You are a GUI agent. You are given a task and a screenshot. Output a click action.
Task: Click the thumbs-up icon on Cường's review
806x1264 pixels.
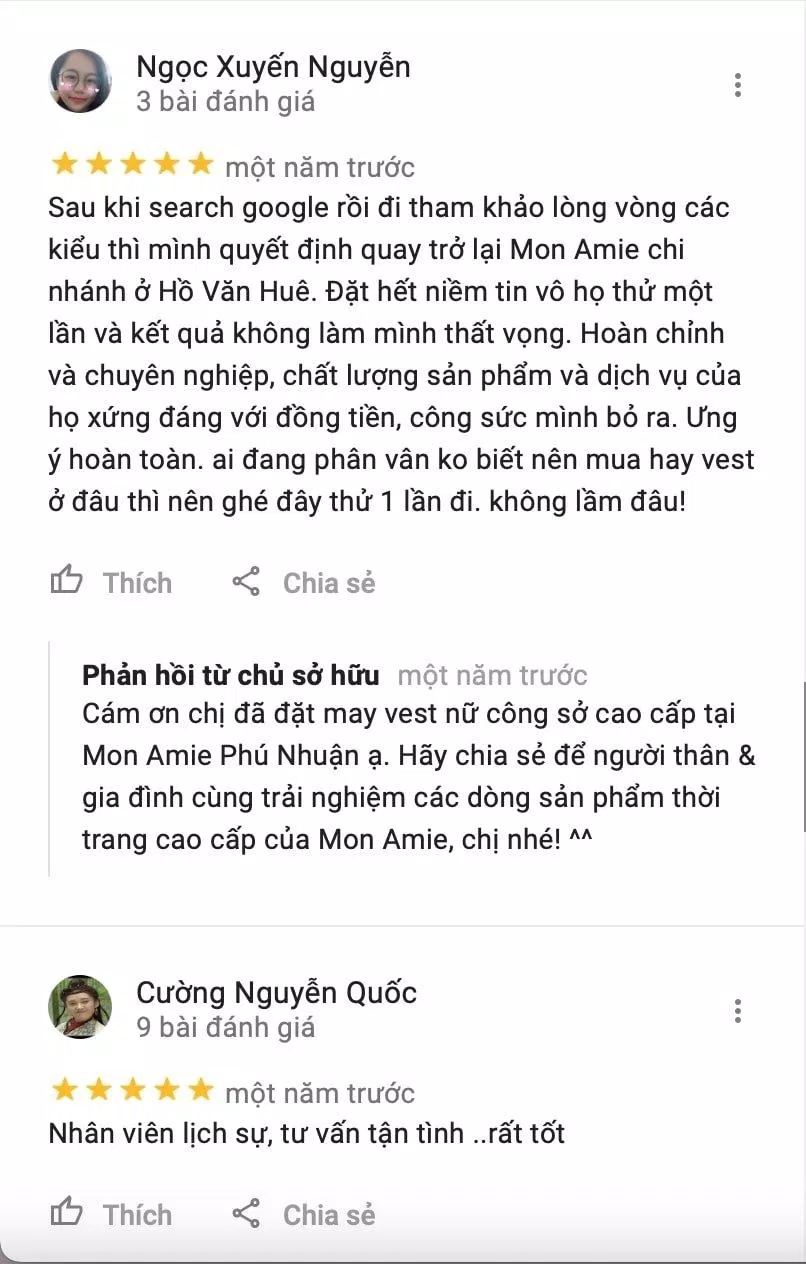[x=67, y=1213]
